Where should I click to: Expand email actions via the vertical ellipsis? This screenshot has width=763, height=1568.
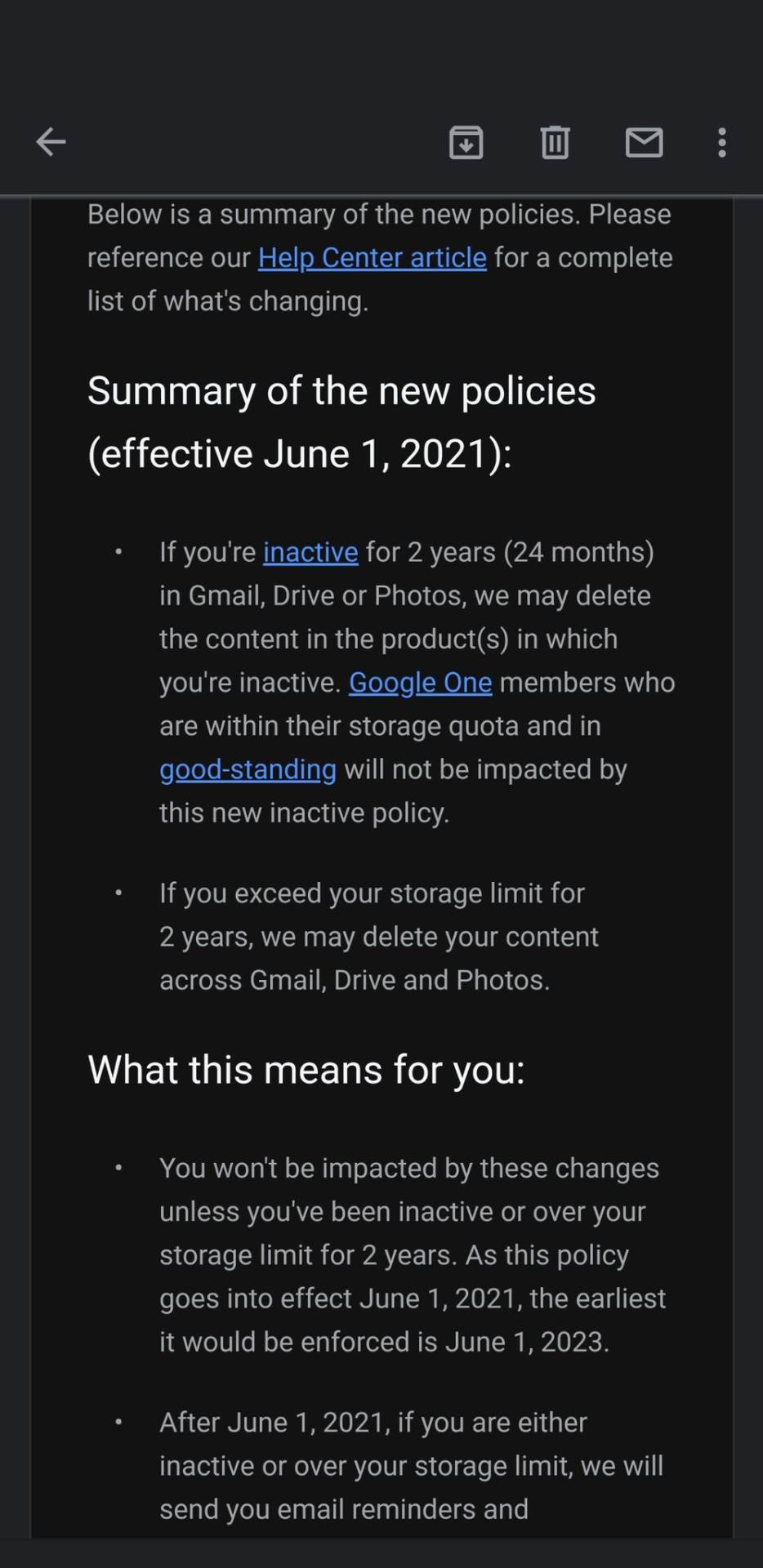(721, 142)
